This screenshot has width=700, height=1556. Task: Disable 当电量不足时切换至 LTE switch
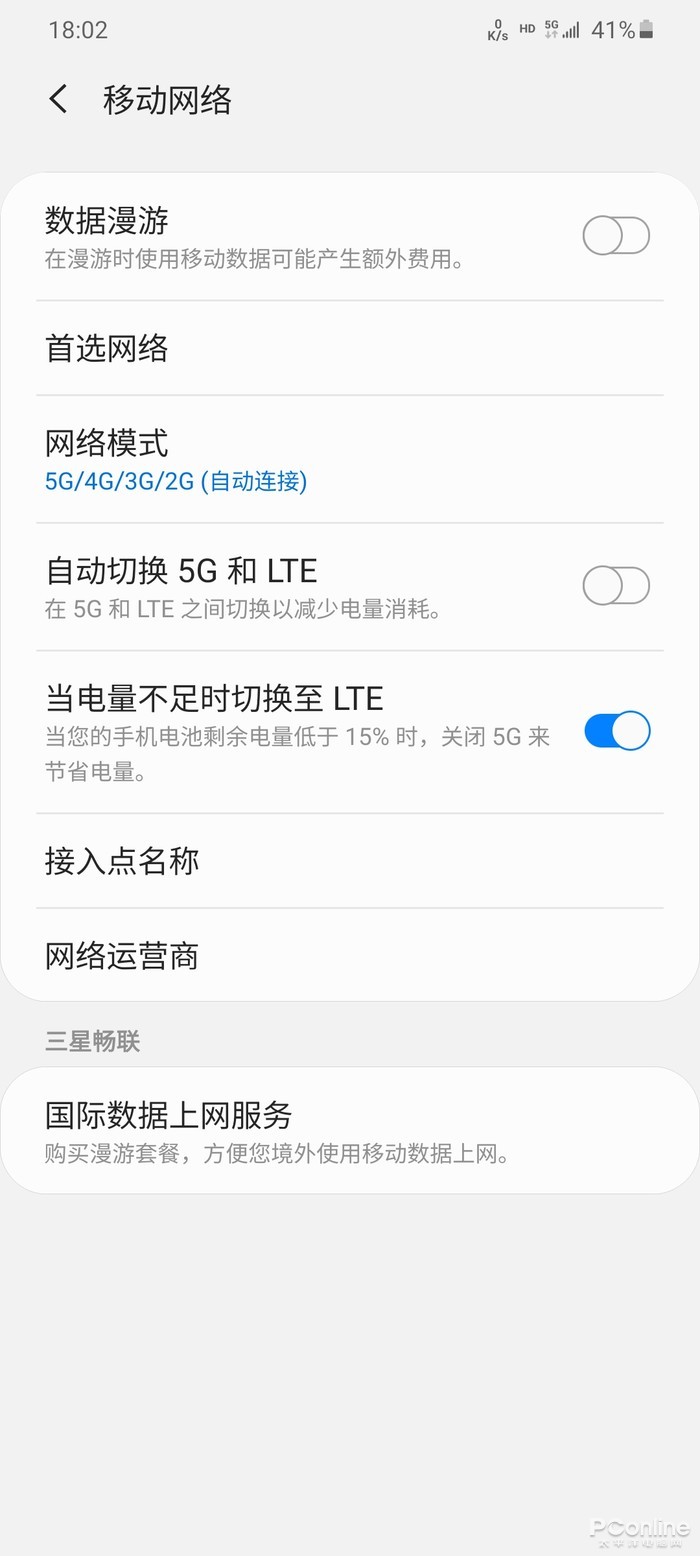point(616,731)
